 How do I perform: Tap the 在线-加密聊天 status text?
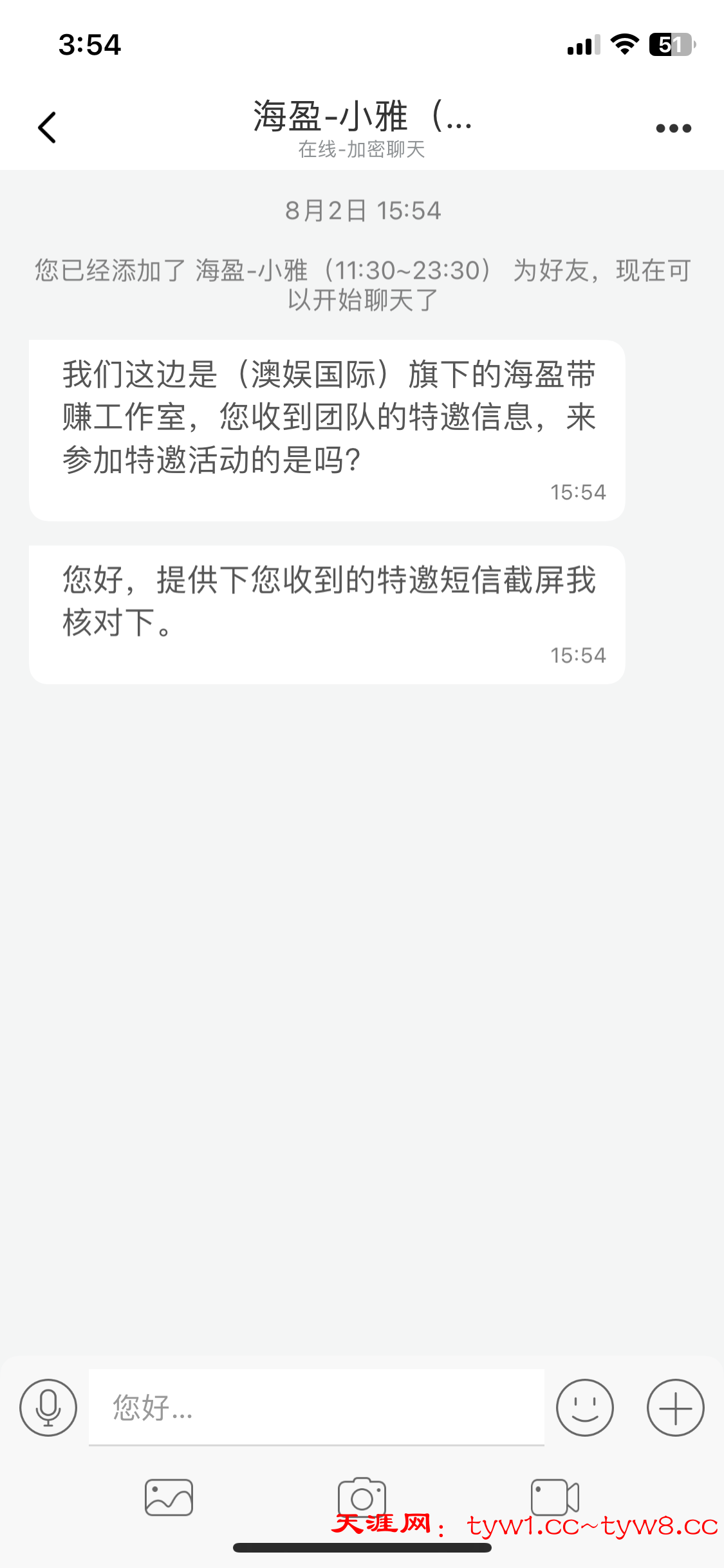(362, 150)
